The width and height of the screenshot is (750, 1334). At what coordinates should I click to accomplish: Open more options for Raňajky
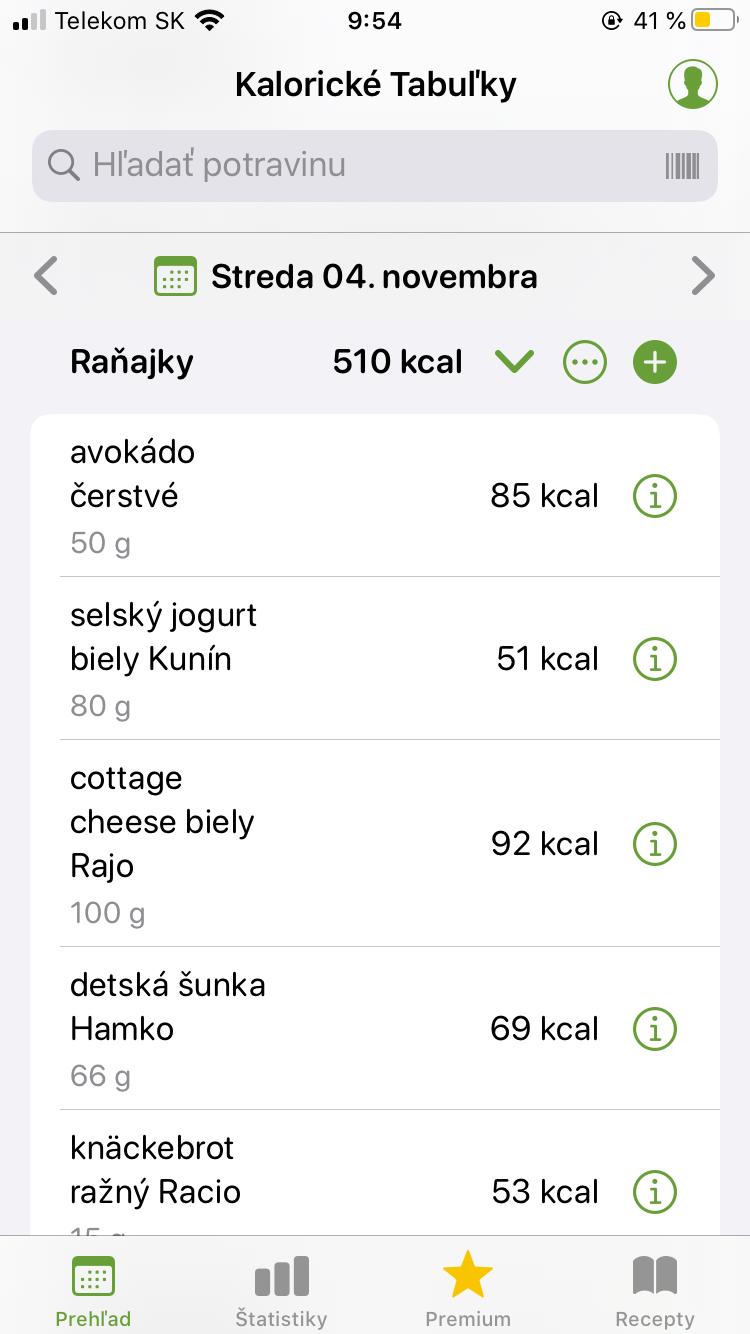[x=585, y=362]
